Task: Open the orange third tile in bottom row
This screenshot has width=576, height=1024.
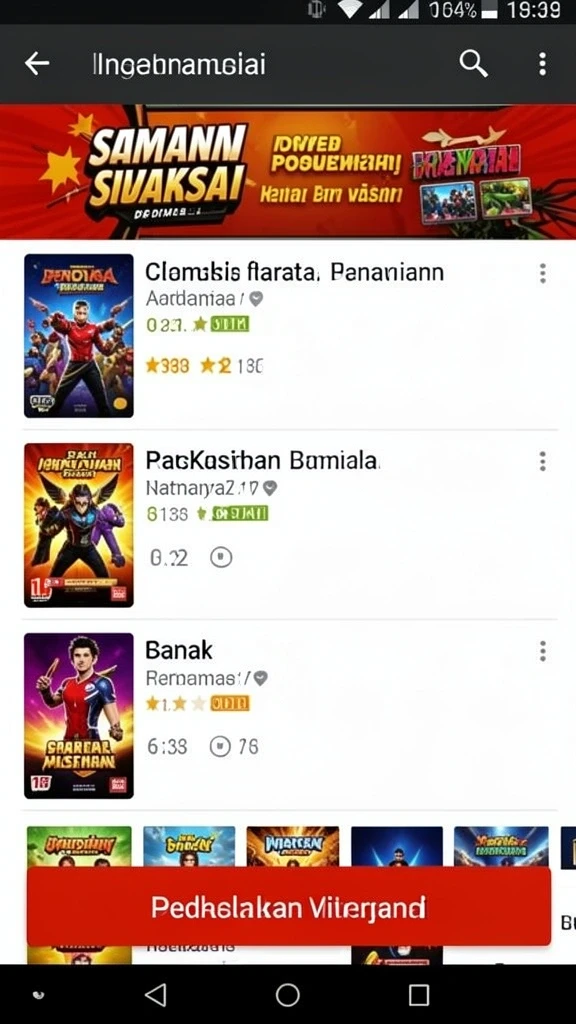Action: pos(293,846)
